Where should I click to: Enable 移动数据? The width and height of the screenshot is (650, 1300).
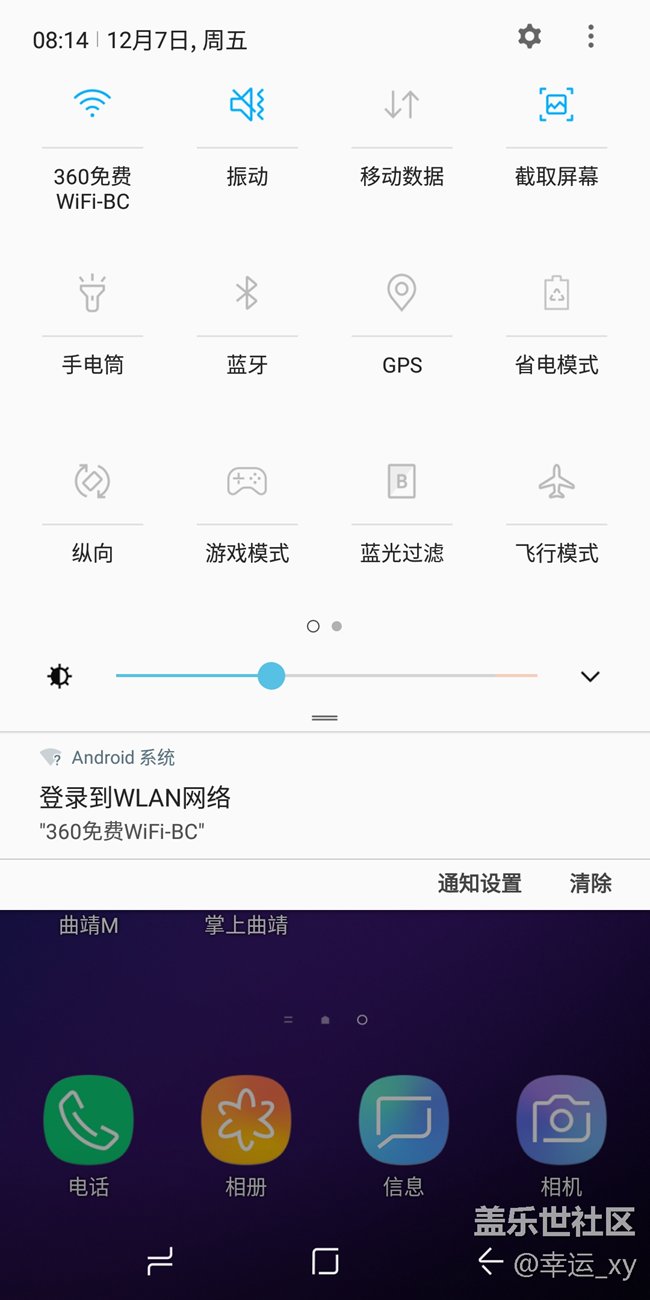coord(402,104)
